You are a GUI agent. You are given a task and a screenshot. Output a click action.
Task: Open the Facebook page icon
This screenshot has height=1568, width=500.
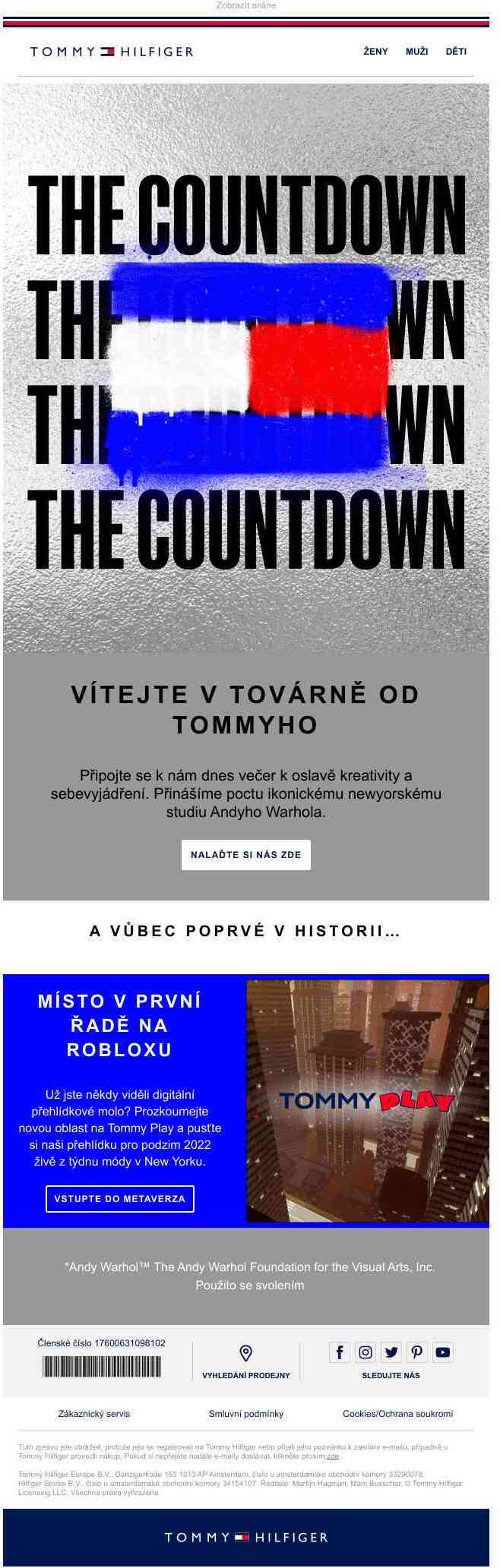coord(340,1352)
